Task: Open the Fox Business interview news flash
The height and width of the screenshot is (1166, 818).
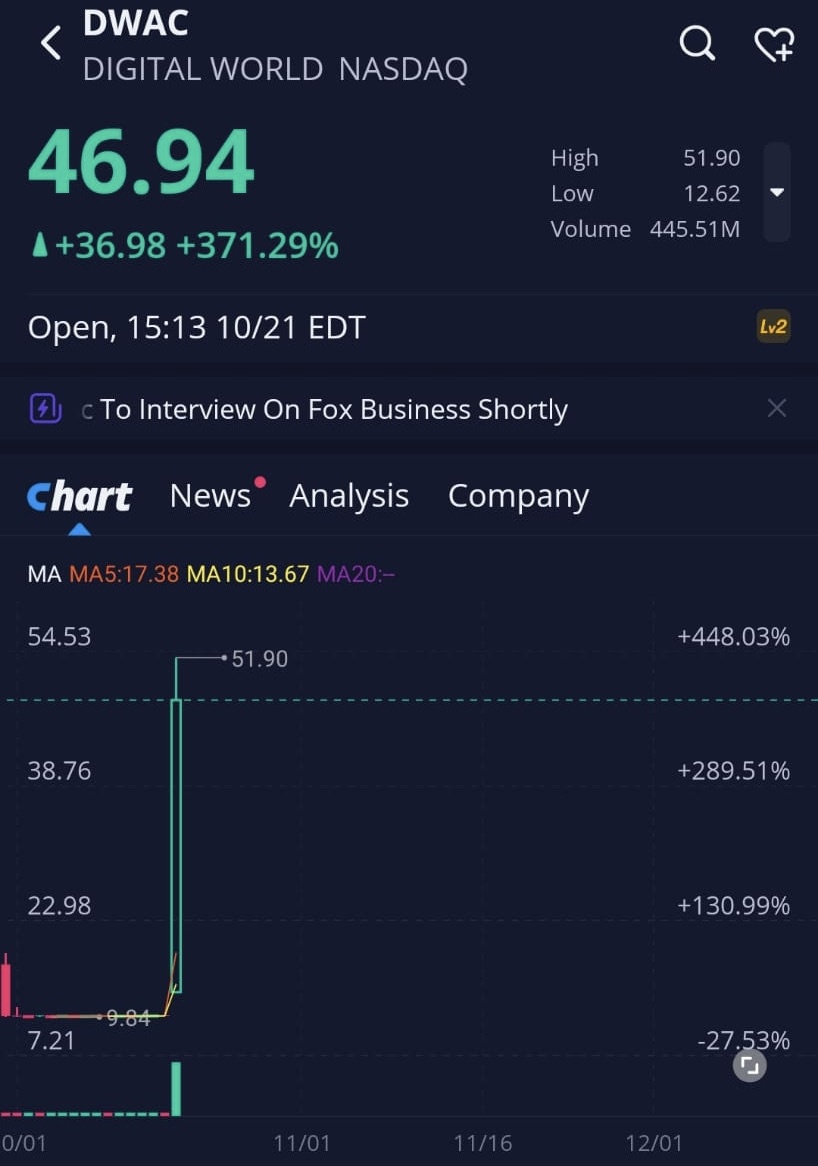Action: click(x=333, y=409)
